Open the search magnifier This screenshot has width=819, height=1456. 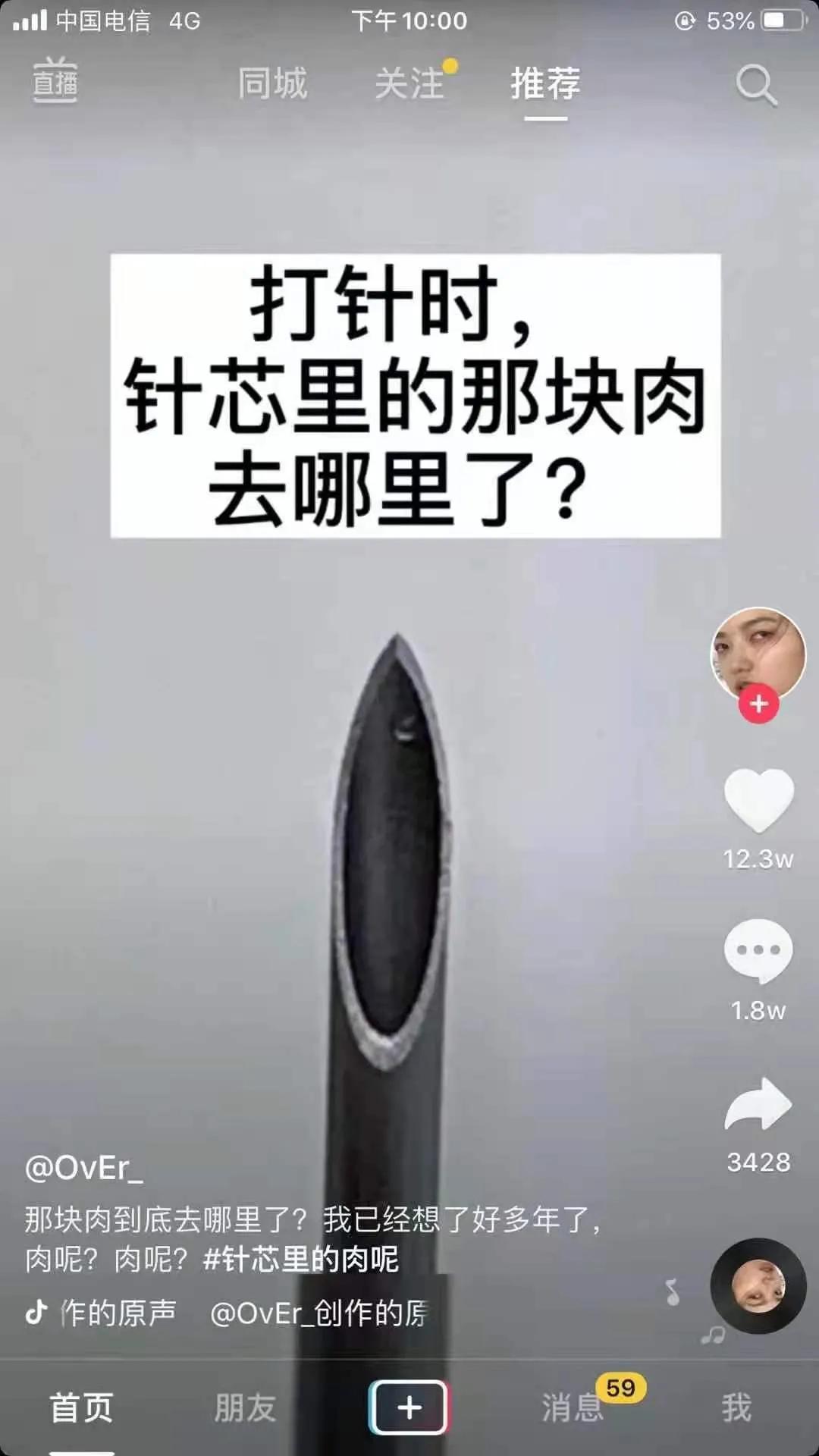pyautogui.click(x=756, y=85)
